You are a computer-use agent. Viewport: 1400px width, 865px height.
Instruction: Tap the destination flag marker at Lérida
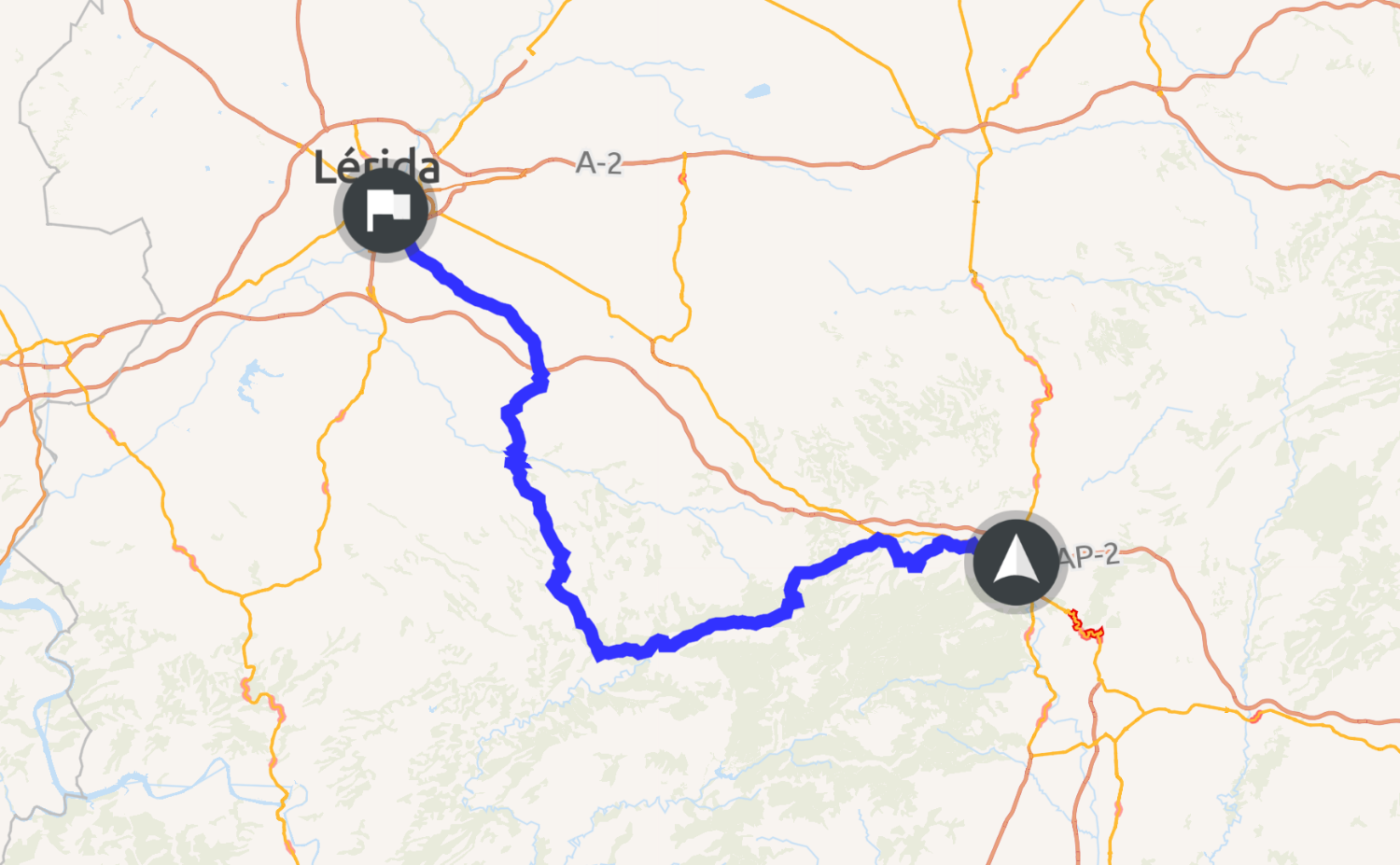coord(385,210)
